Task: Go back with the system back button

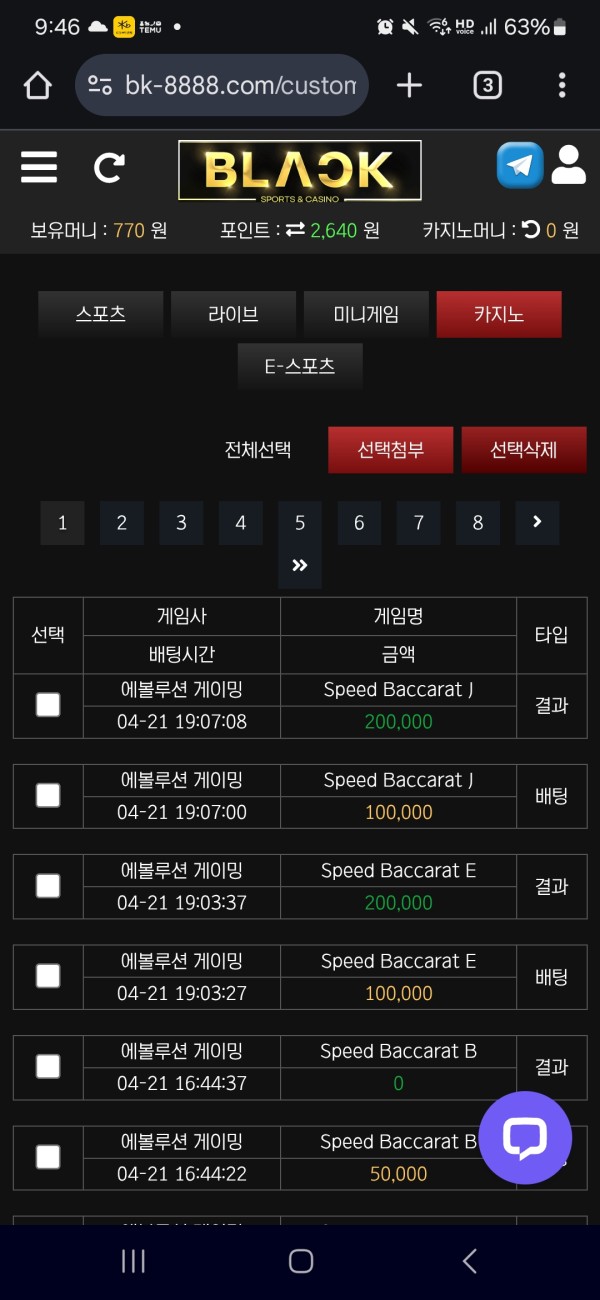Action: pos(469,1261)
